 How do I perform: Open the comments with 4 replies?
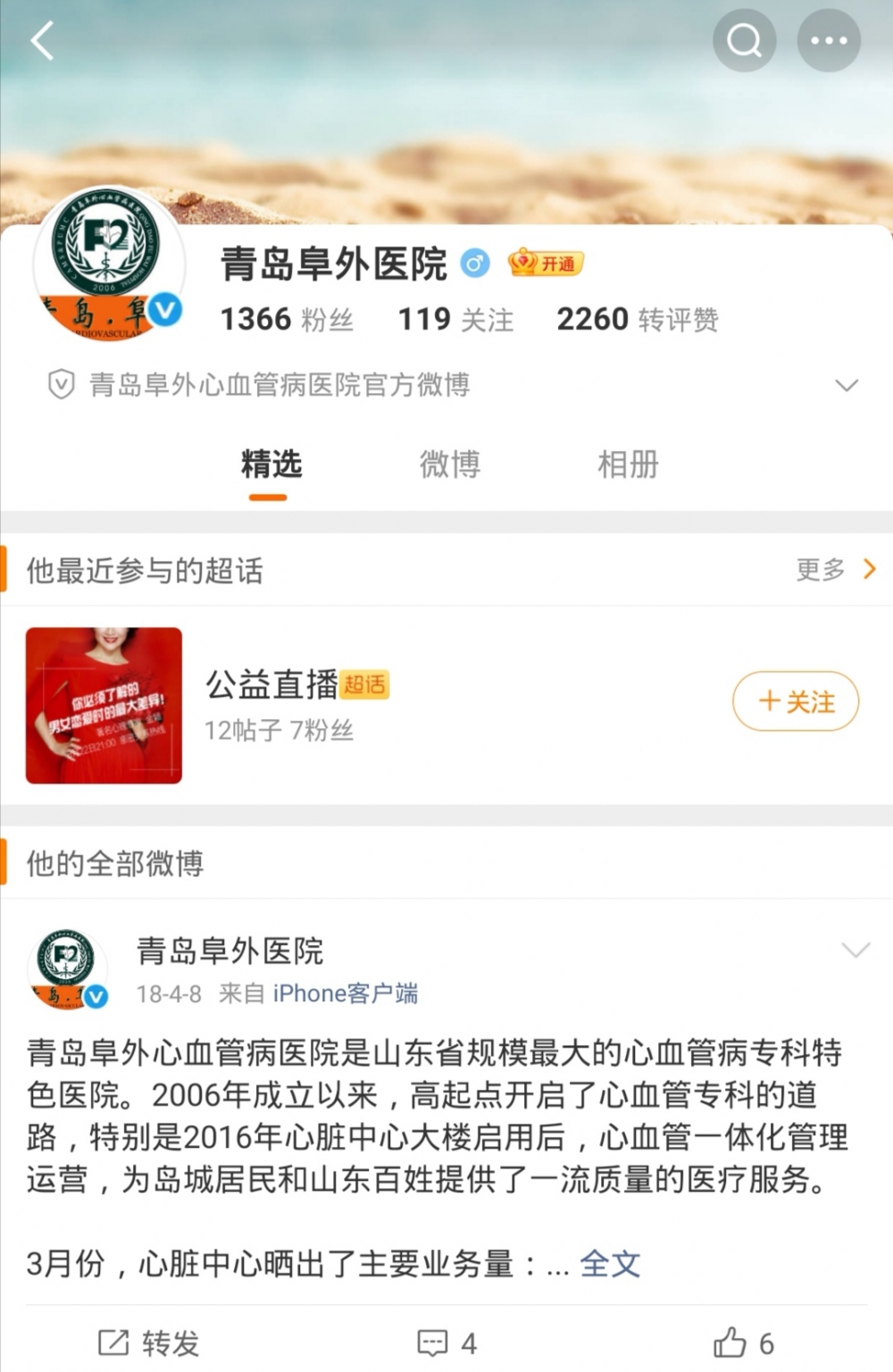[x=446, y=1343]
